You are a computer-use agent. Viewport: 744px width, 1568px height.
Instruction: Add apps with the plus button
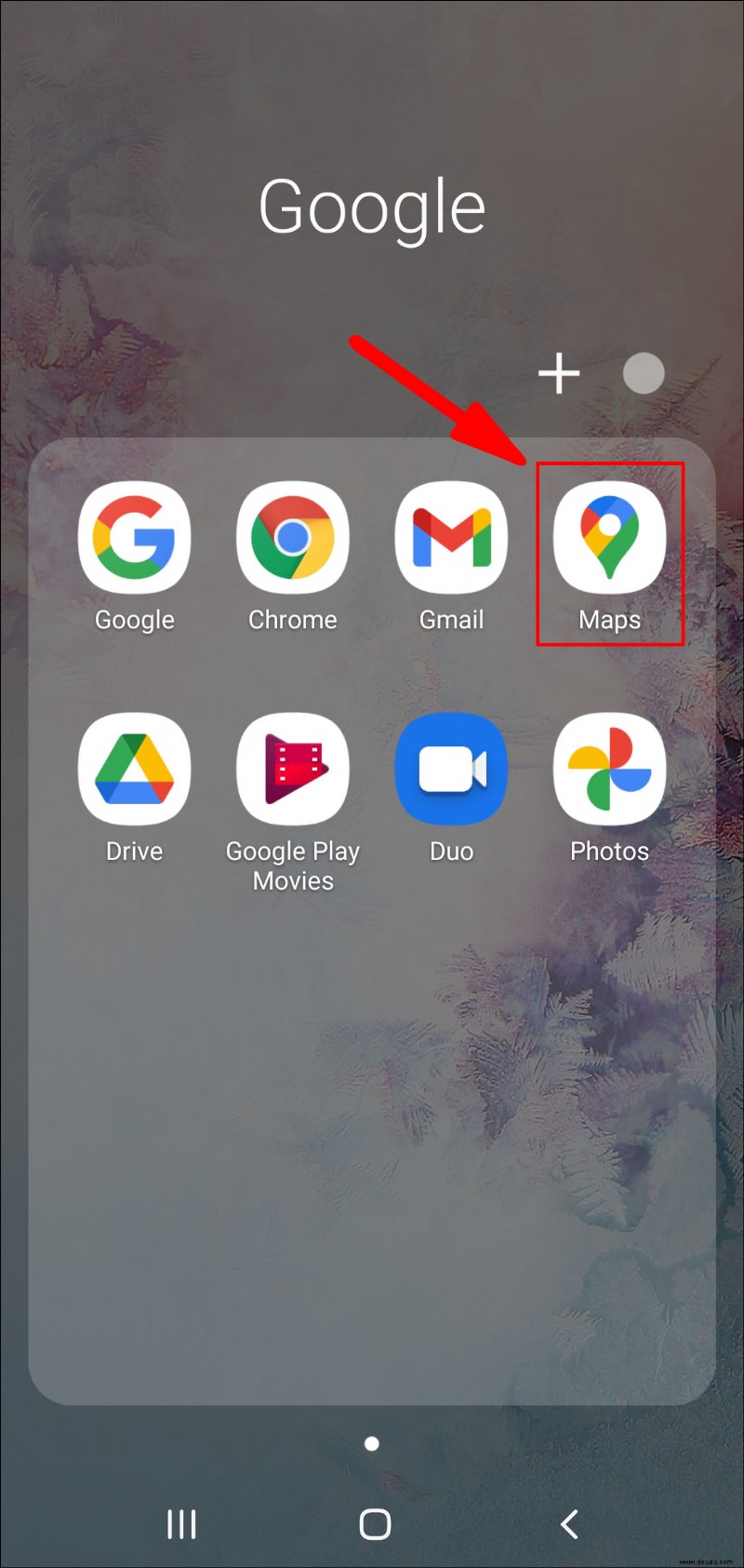pyautogui.click(x=559, y=373)
